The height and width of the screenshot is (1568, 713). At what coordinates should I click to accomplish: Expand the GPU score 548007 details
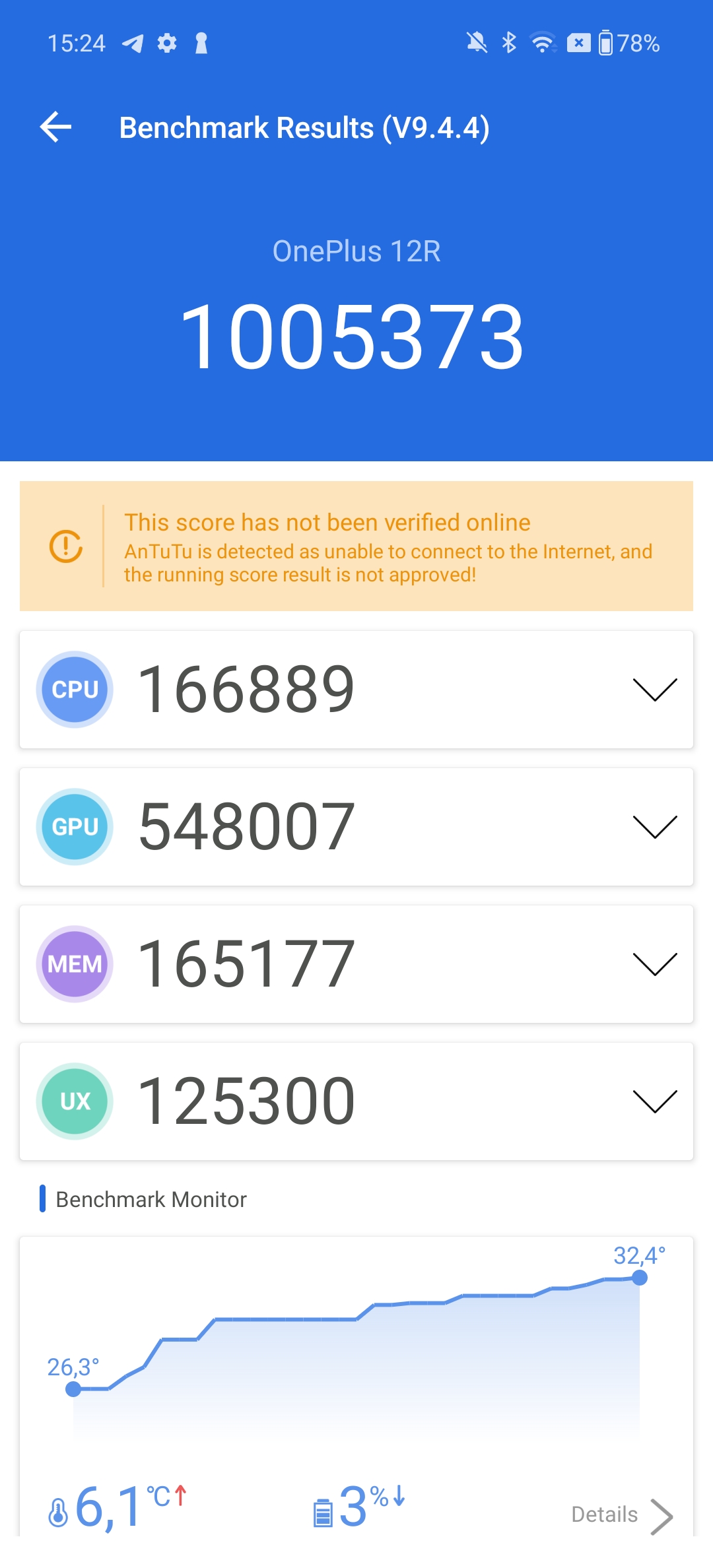655,827
